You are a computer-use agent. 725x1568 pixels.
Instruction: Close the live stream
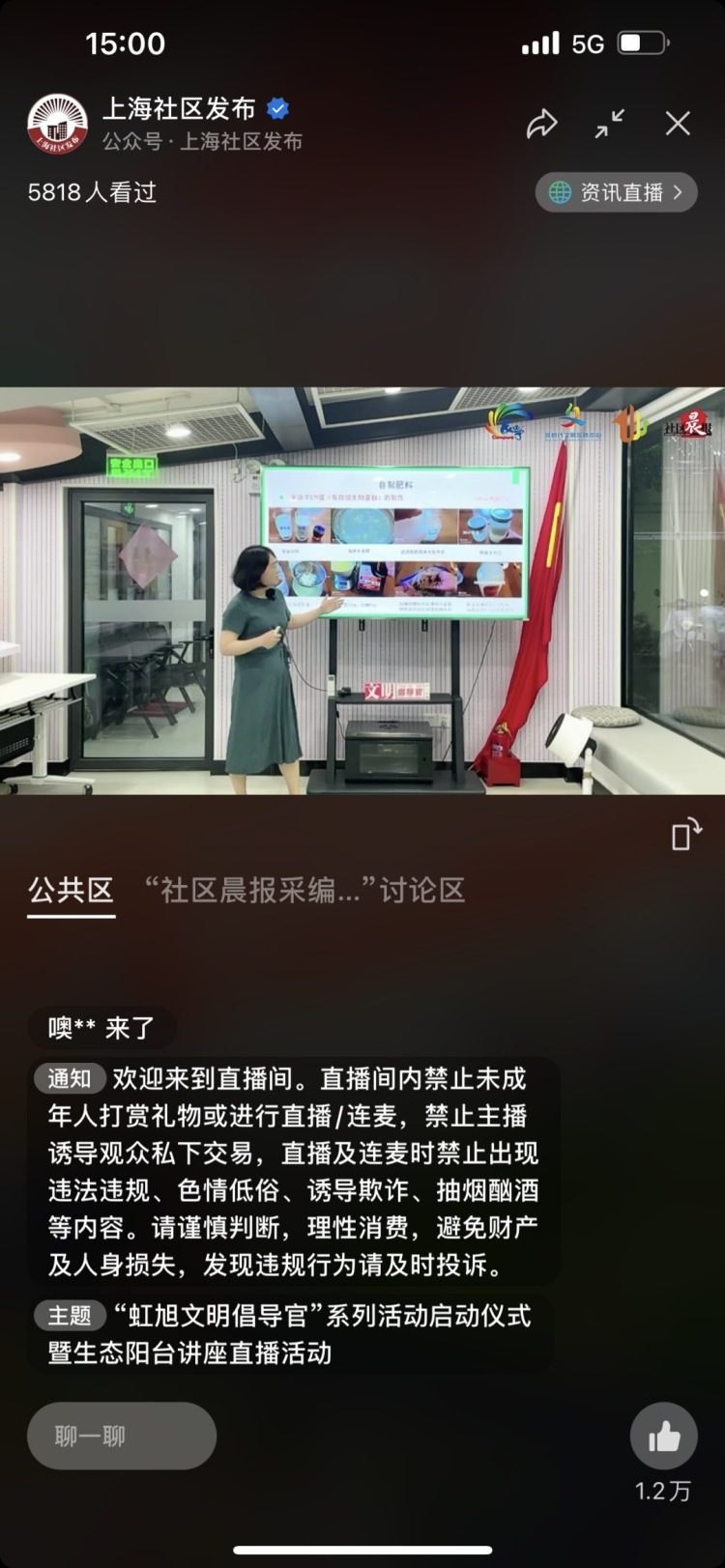point(678,124)
